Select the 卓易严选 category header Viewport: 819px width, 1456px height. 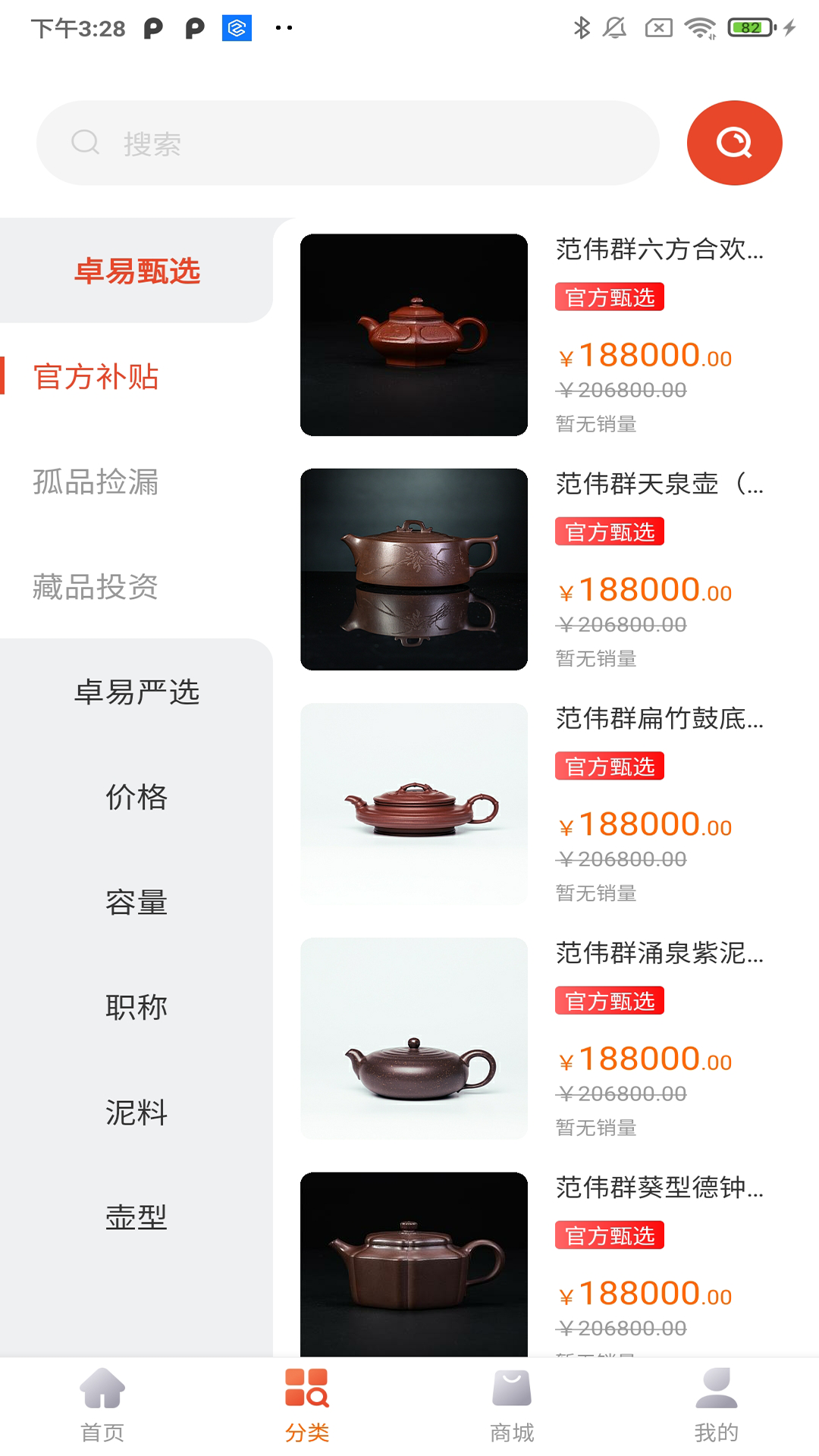click(x=136, y=692)
